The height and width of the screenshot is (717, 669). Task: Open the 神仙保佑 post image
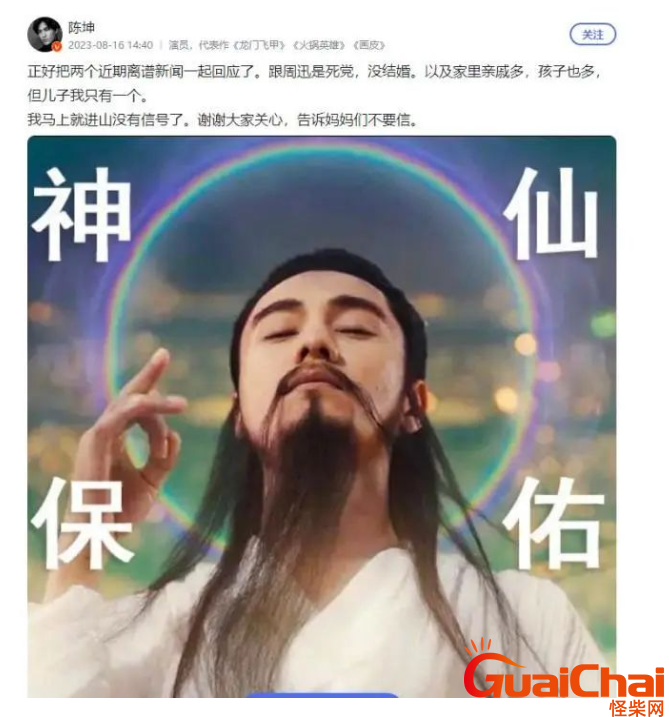click(322, 410)
